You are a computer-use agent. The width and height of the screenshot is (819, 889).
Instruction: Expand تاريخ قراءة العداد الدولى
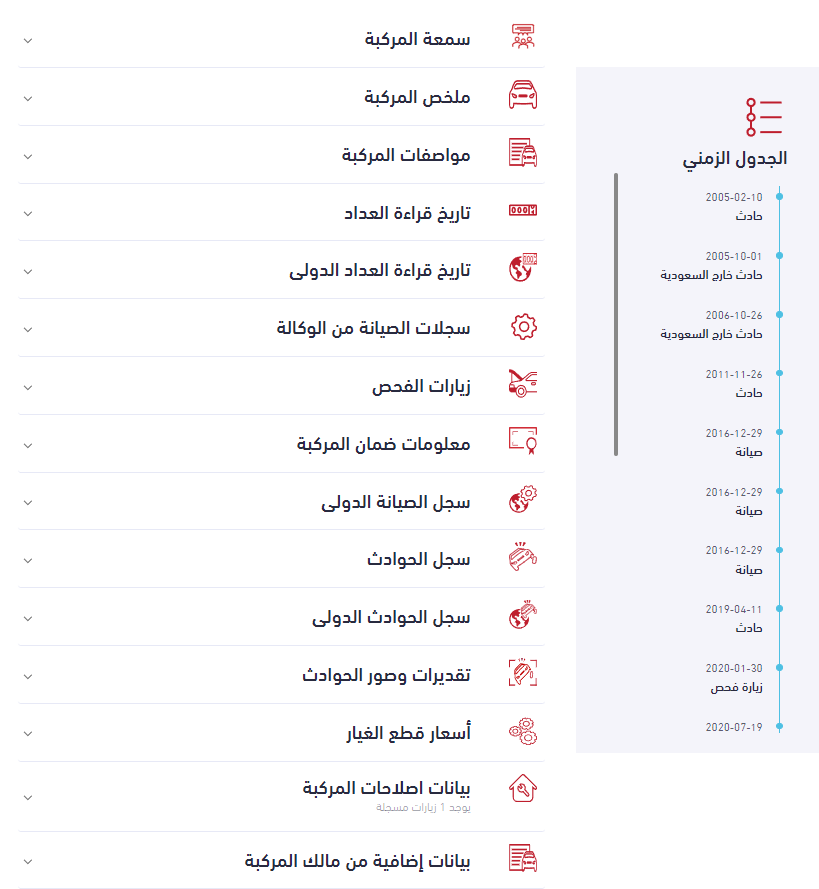point(380,272)
